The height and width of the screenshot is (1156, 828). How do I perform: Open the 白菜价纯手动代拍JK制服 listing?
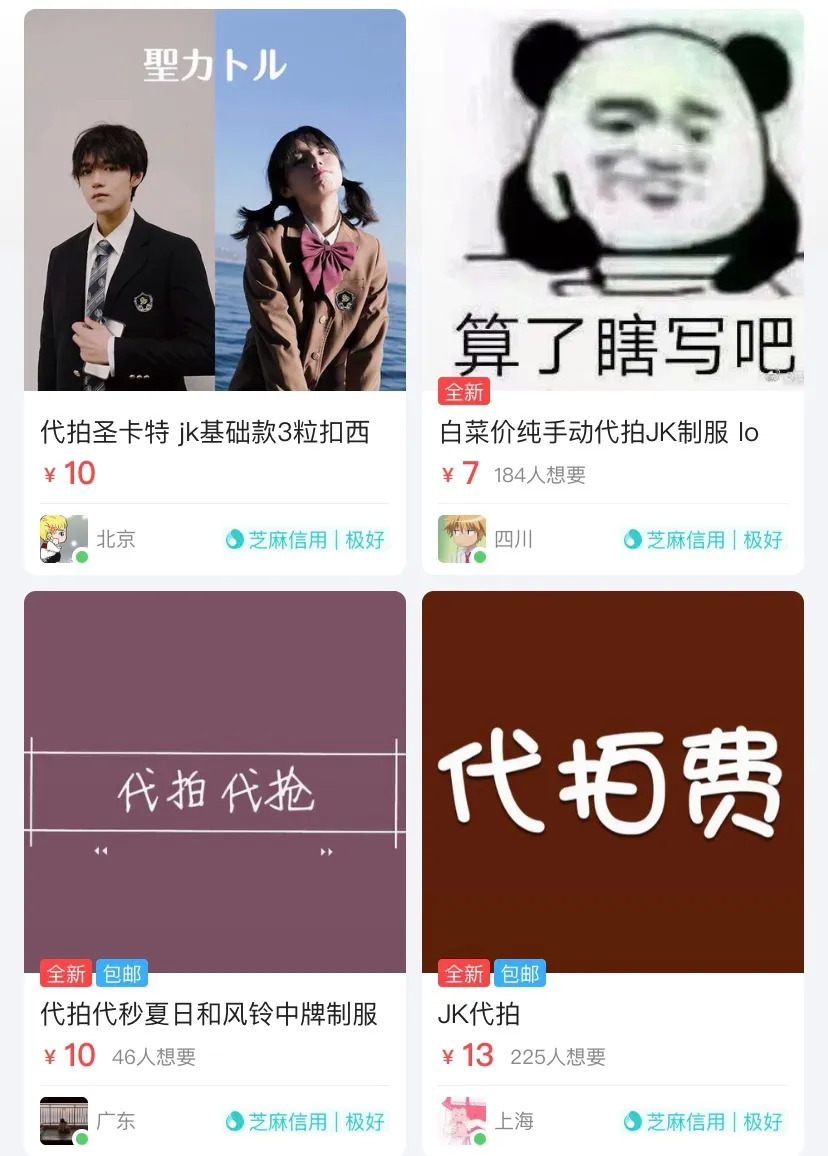tap(598, 431)
